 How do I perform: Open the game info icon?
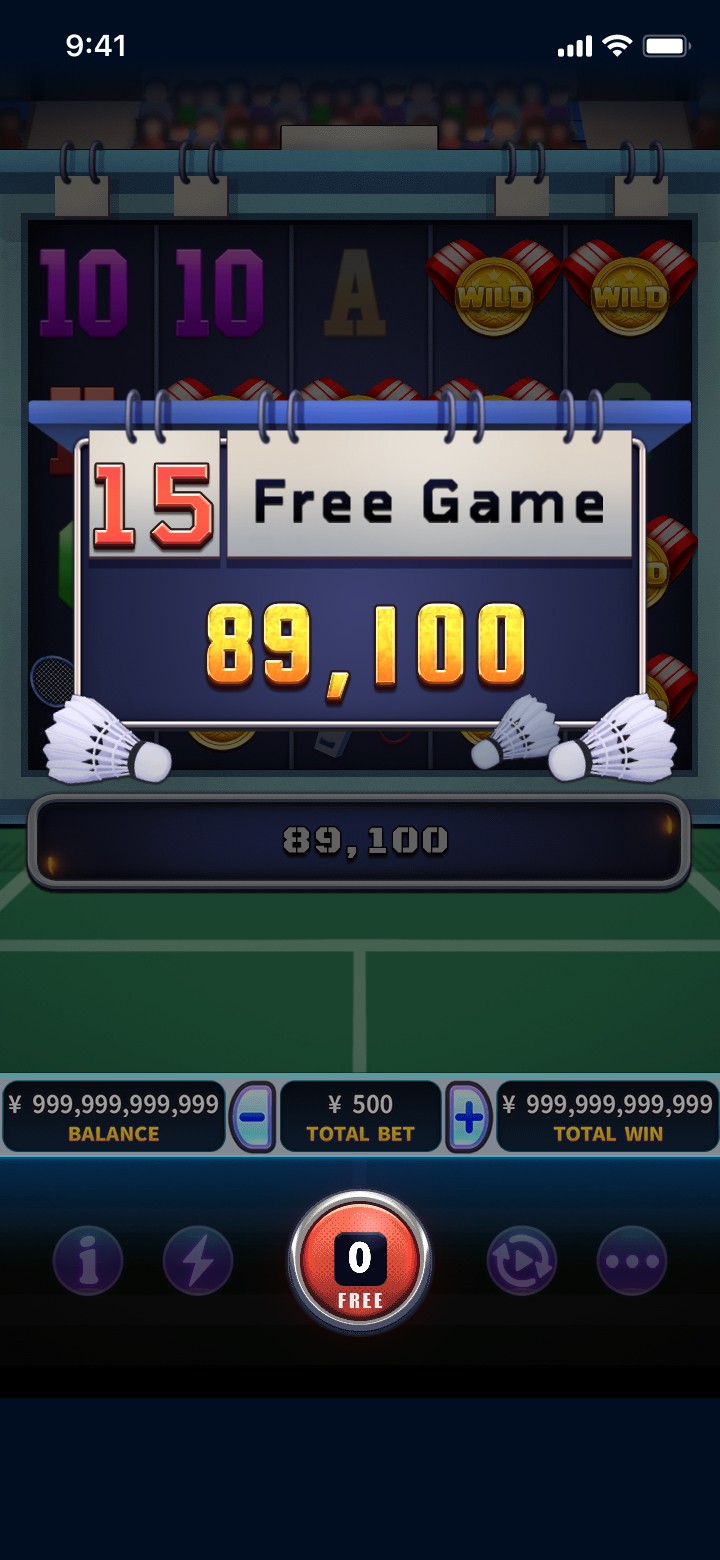point(88,1261)
